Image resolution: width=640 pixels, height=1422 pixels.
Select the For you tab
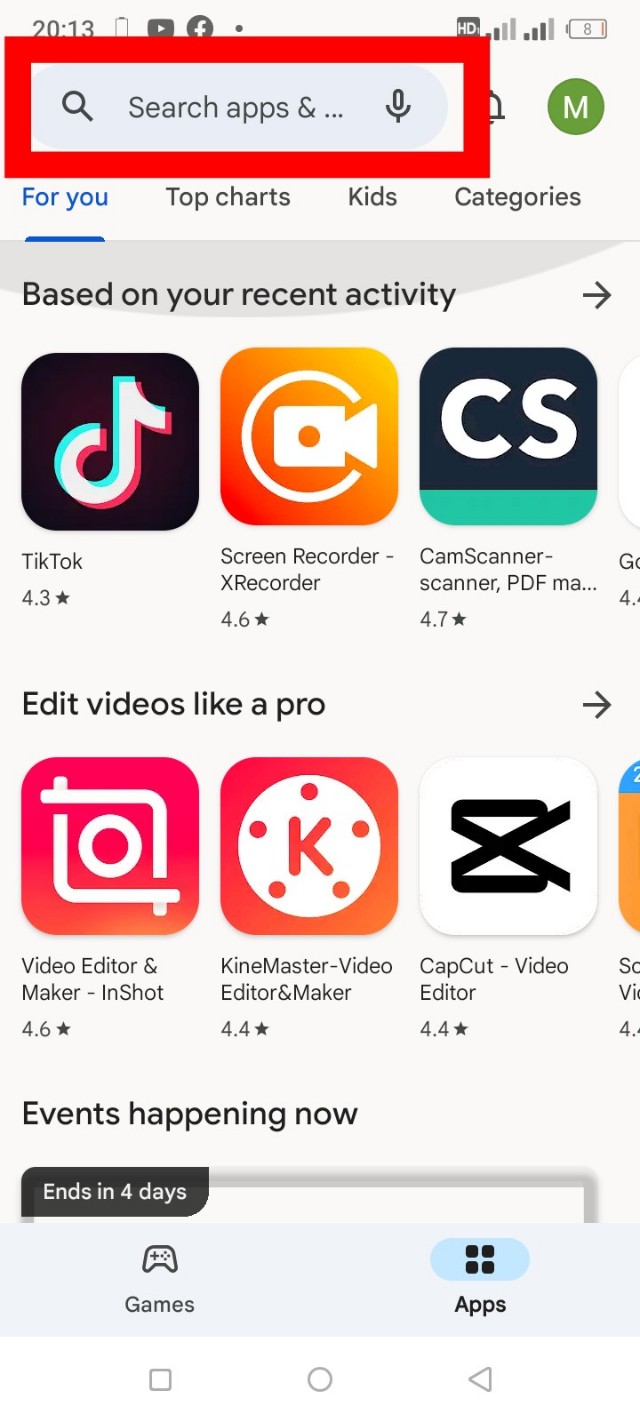[x=65, y=197]
